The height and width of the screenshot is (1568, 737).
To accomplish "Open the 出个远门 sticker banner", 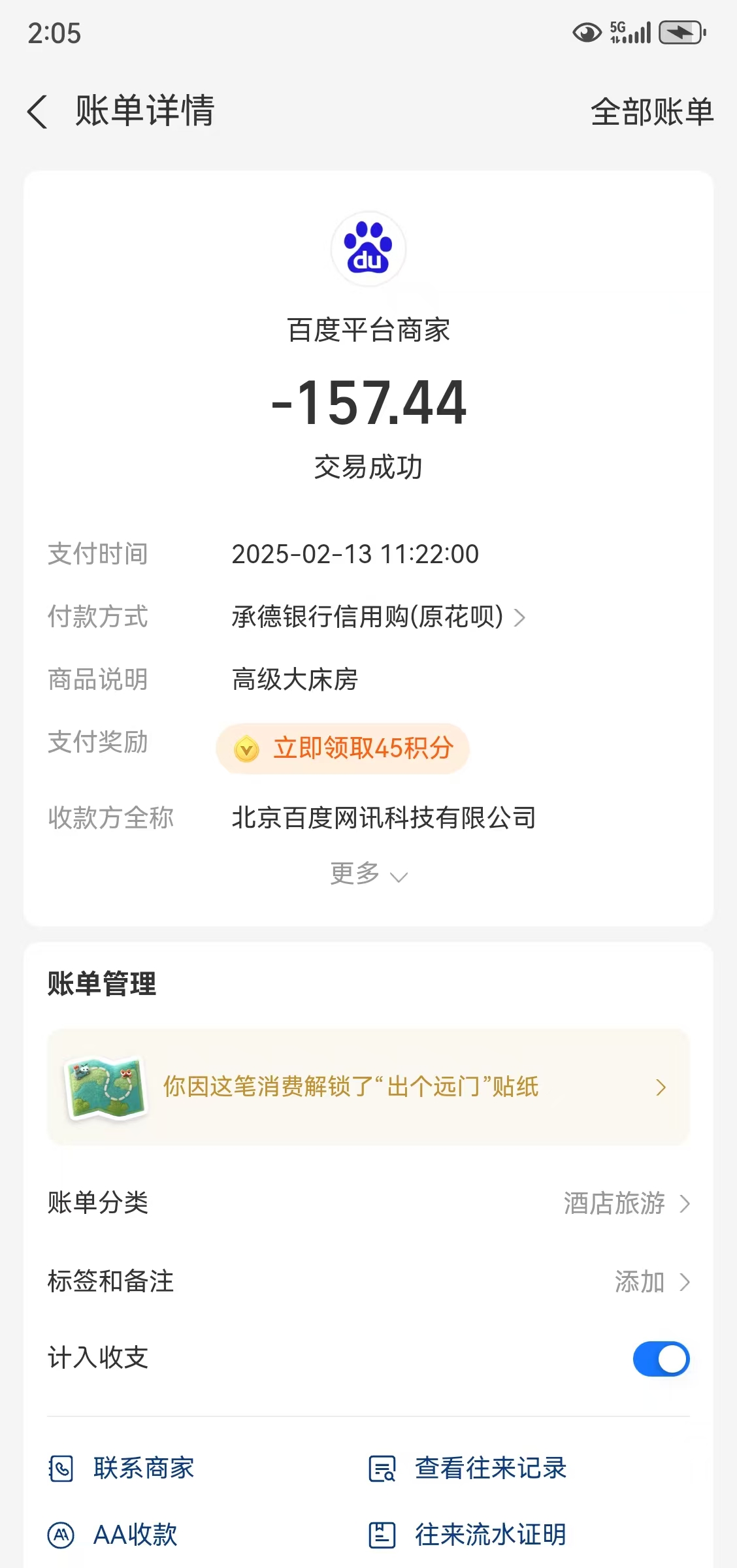I will coord(368,1087).
